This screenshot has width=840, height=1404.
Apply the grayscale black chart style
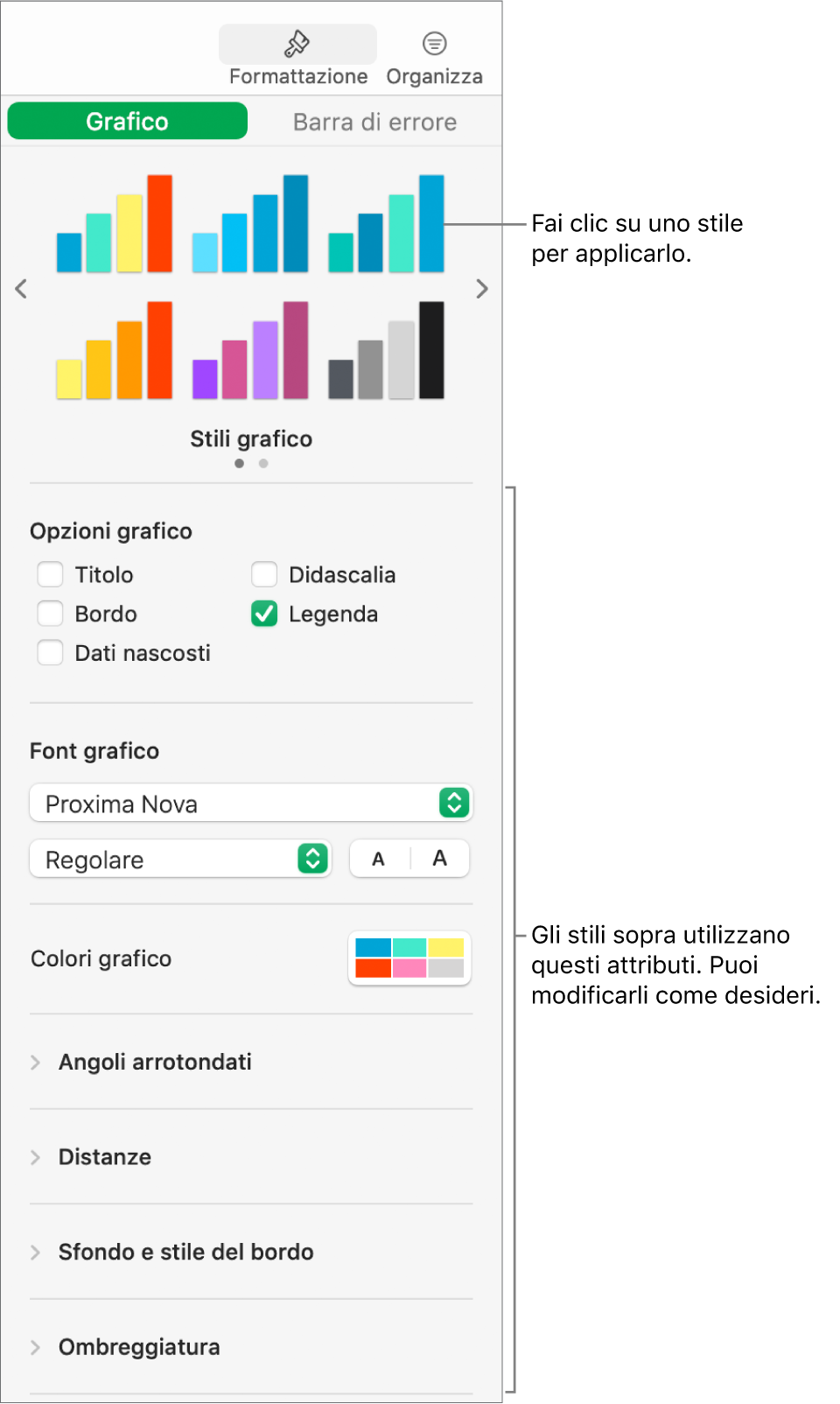point(386,351)
